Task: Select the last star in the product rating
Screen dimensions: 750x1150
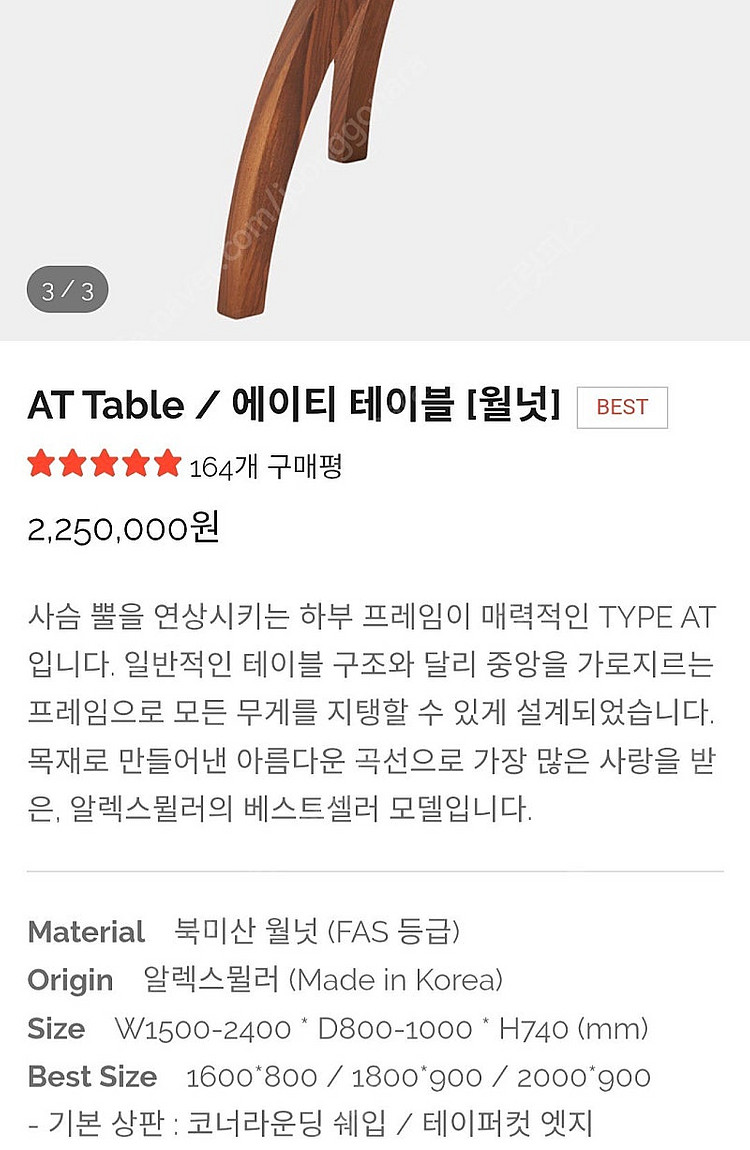Action: click(x=167, y=464)
